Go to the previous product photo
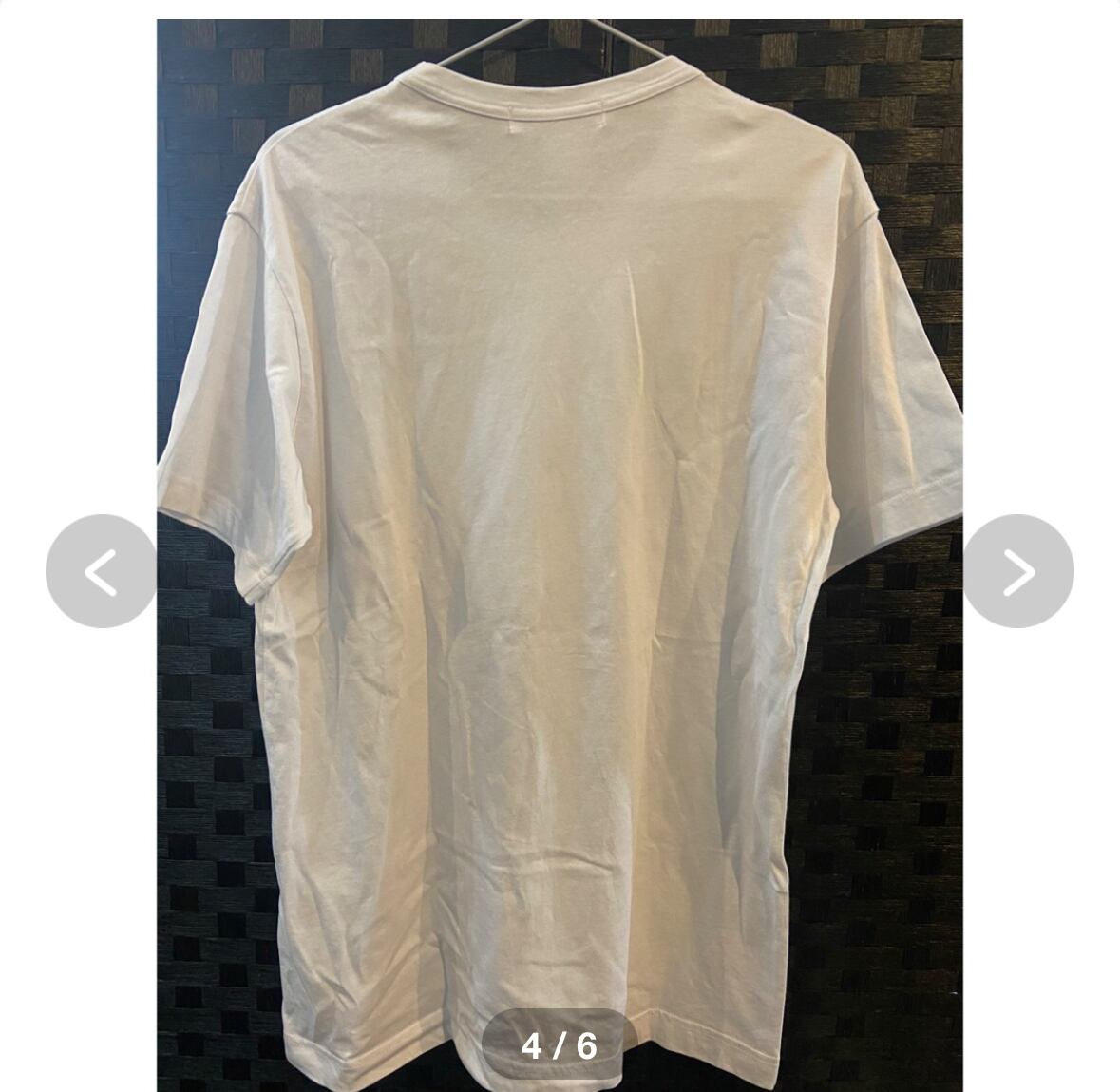 click(101, 571)
